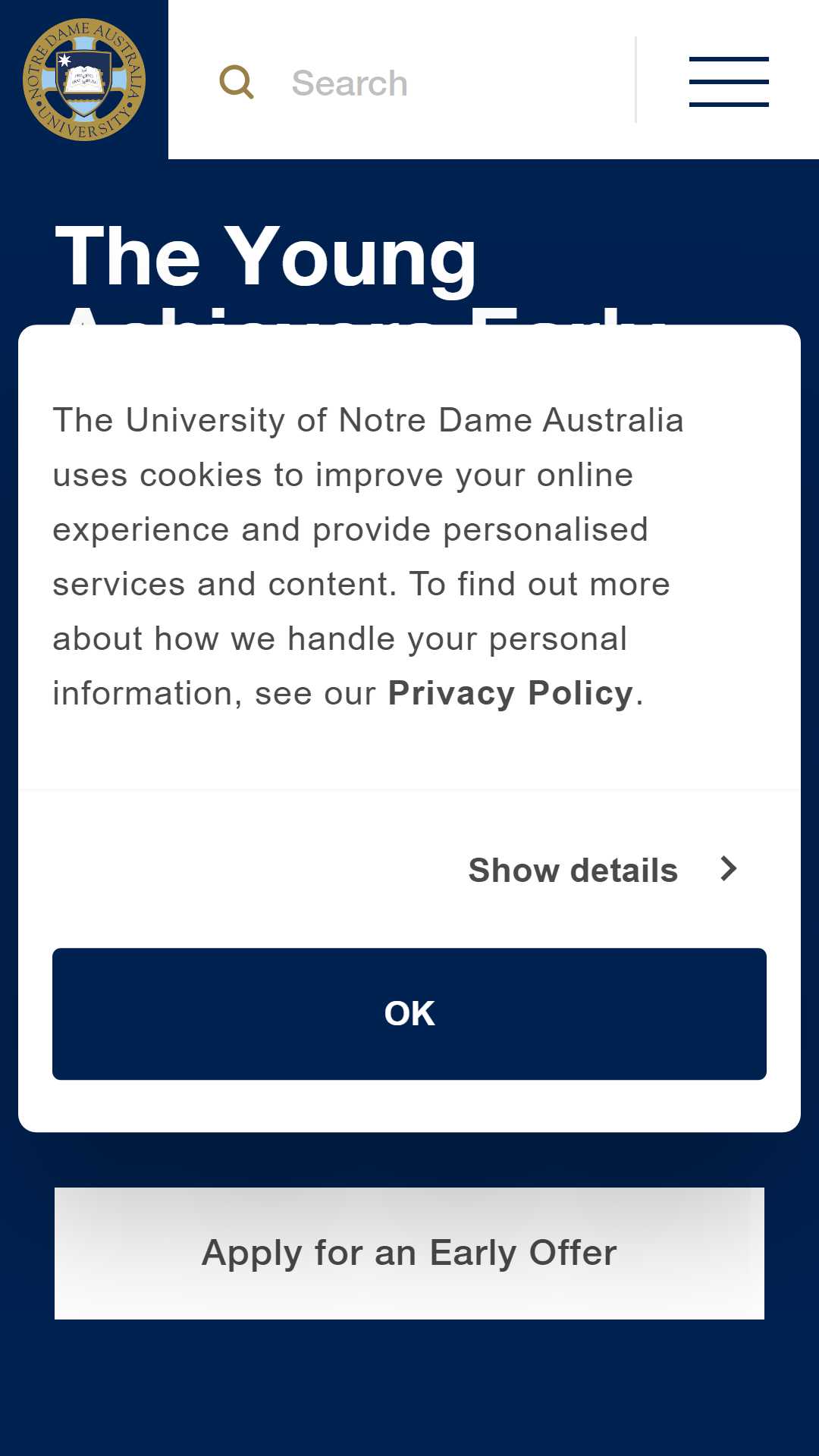Expand Show details for cookies

pos(603,870)
